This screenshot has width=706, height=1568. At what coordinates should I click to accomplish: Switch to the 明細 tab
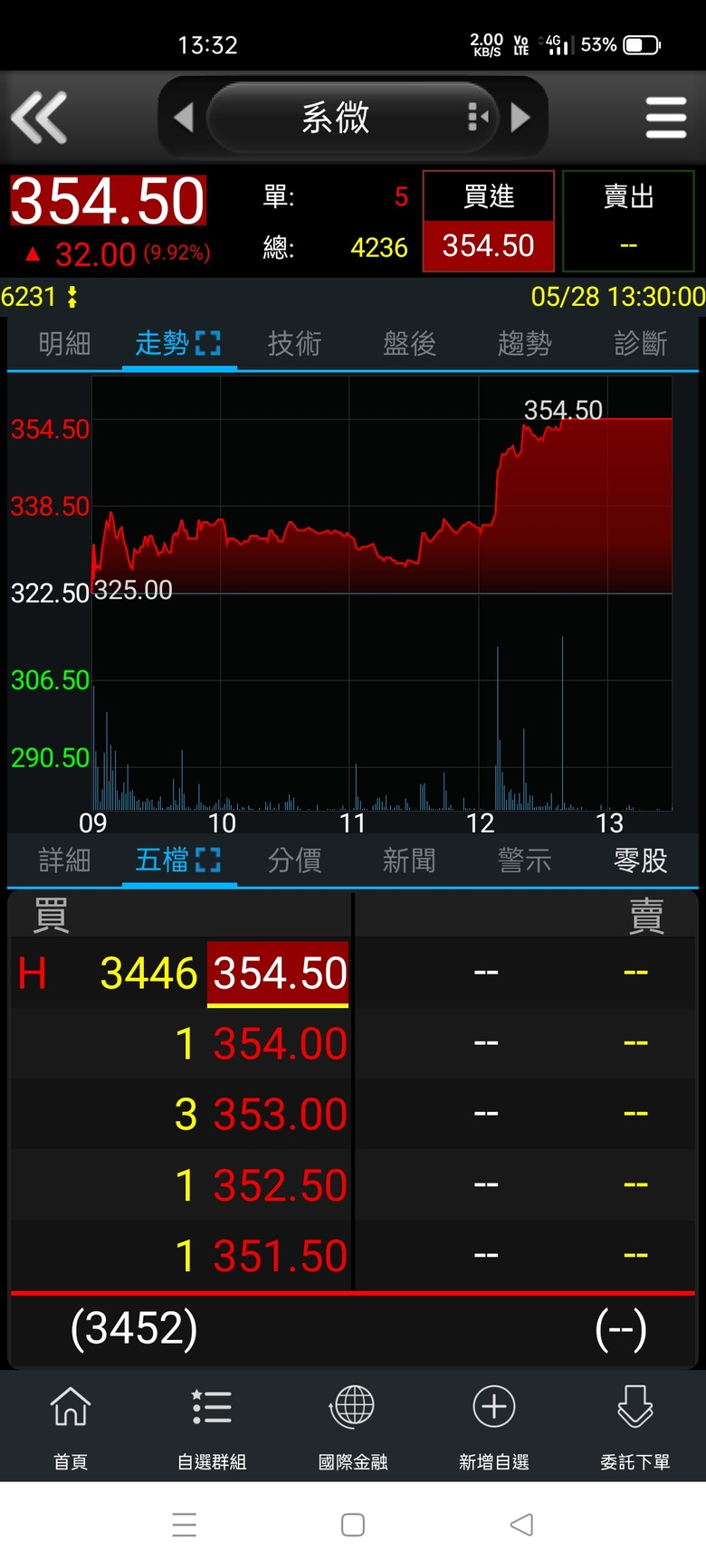click(64, 344)
